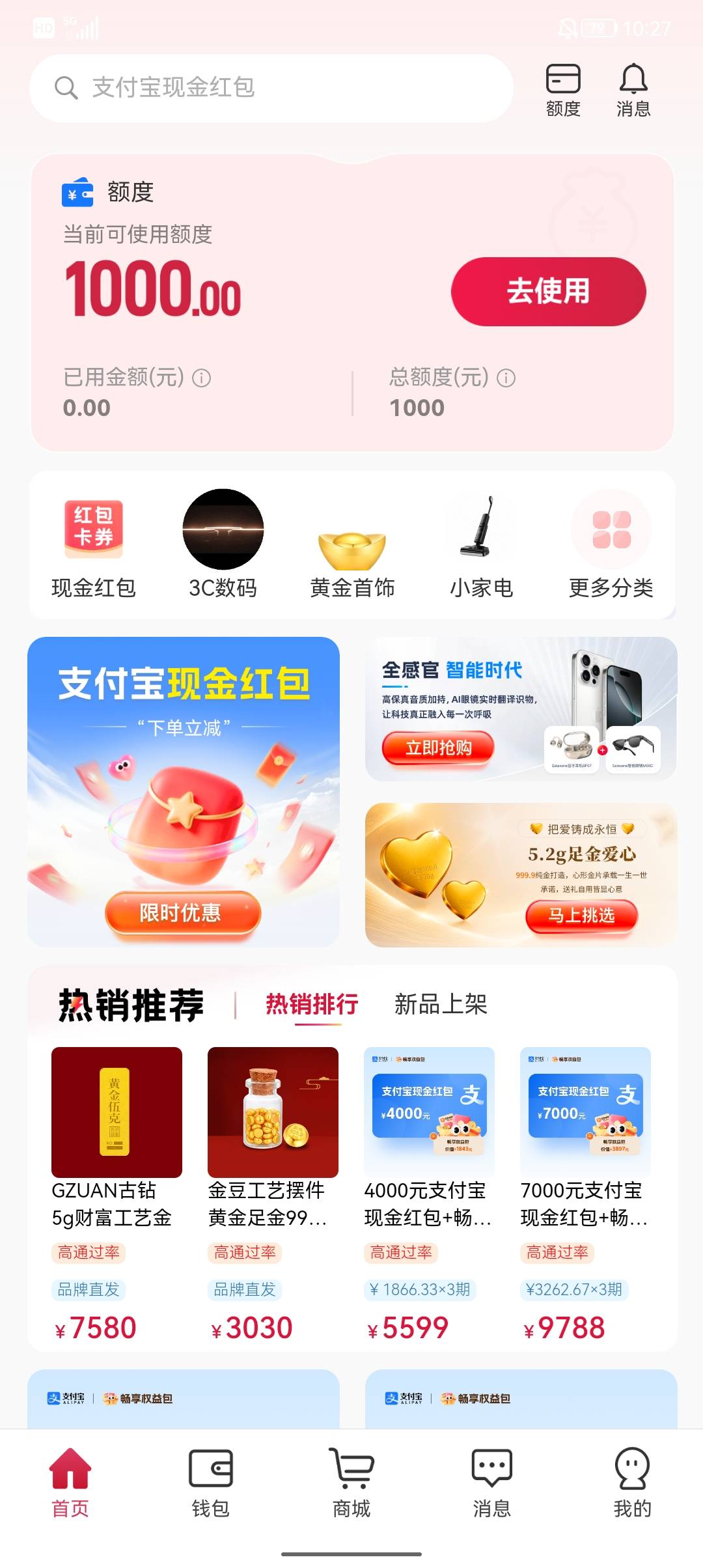This screenshot has height=1568, width=703.
Task: Open the 支付宝现金红包 search box
Action: click(271, 88)
